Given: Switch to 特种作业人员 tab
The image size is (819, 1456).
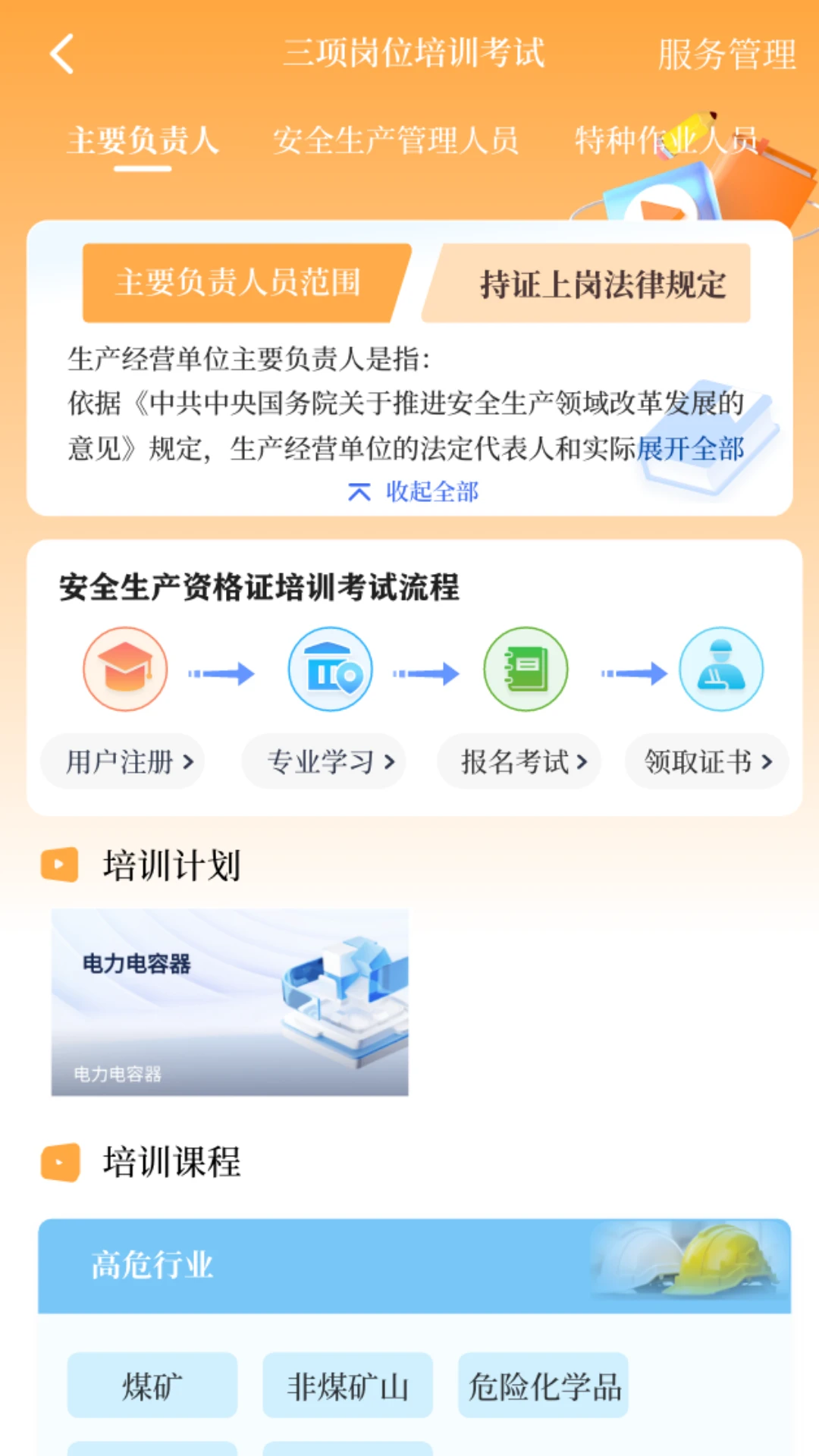Looking at the screenshot, I should [x=667, y=141].
